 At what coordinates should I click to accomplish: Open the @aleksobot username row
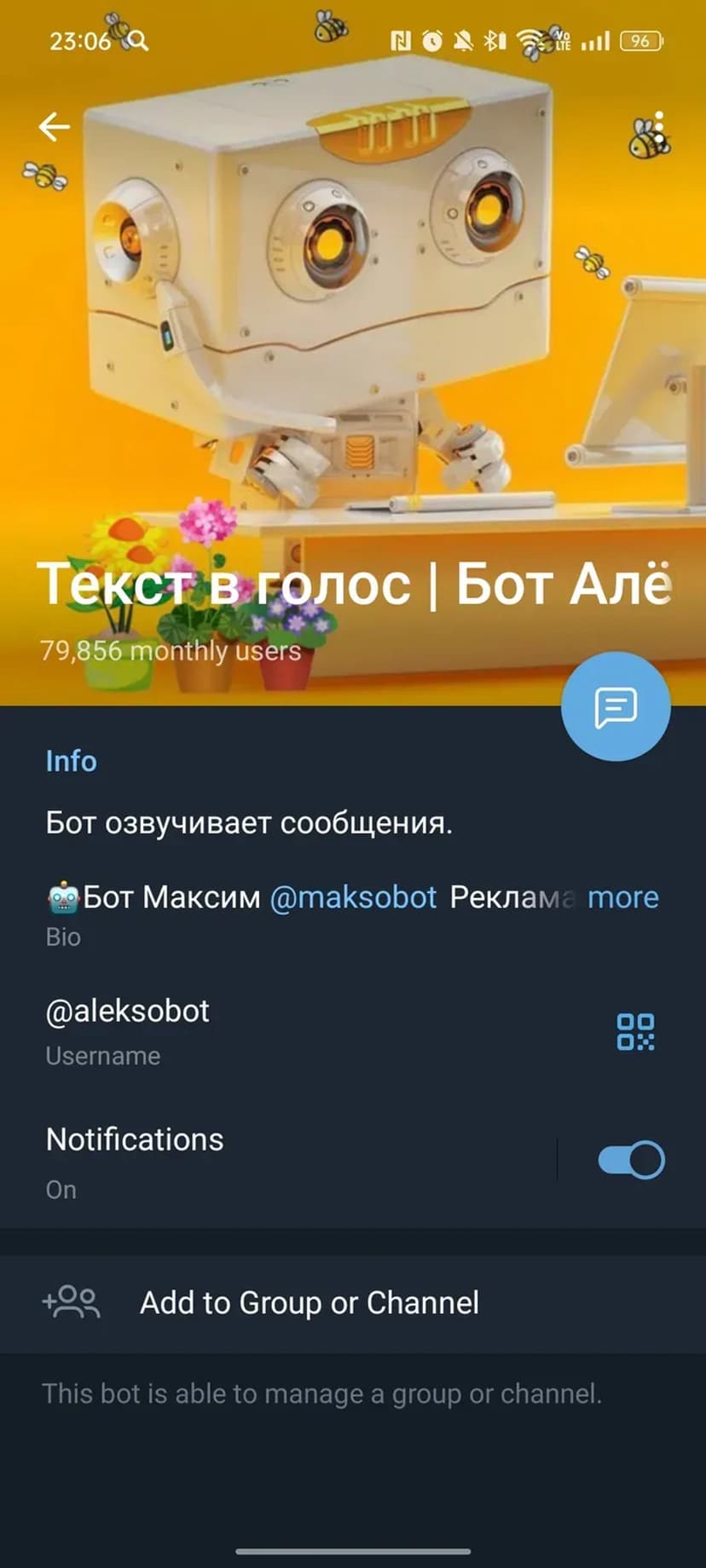[x=256, y=1029]
